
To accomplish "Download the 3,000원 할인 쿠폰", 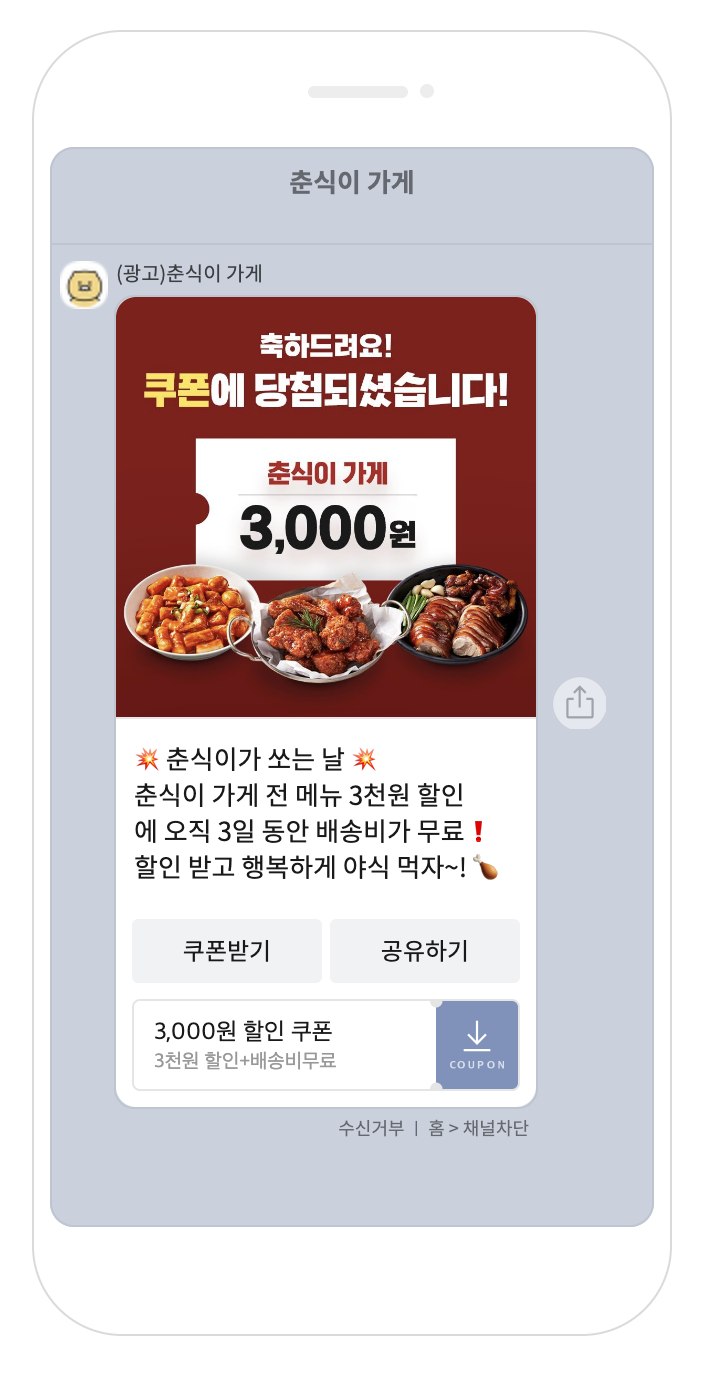I will click(x=477, y=1045).
